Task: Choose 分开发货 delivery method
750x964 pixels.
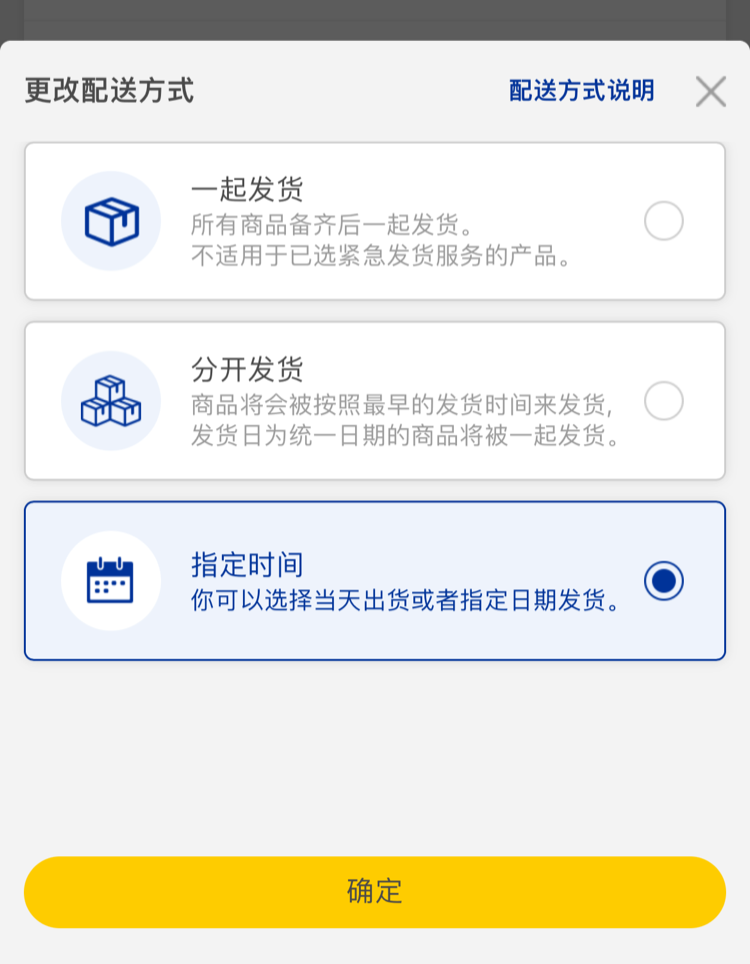Action: (663, 401)
